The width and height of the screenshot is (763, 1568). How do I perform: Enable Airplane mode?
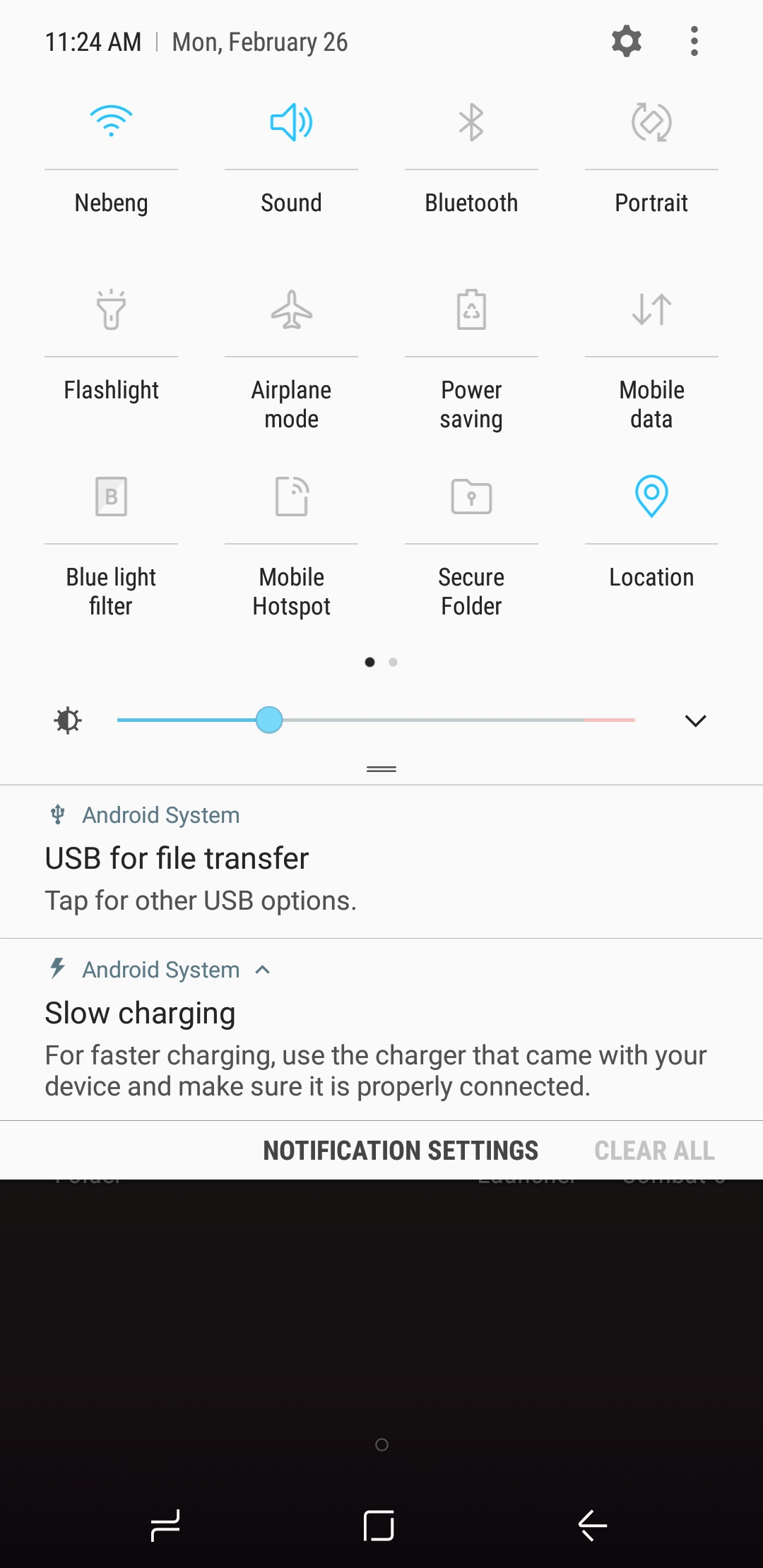291,309
